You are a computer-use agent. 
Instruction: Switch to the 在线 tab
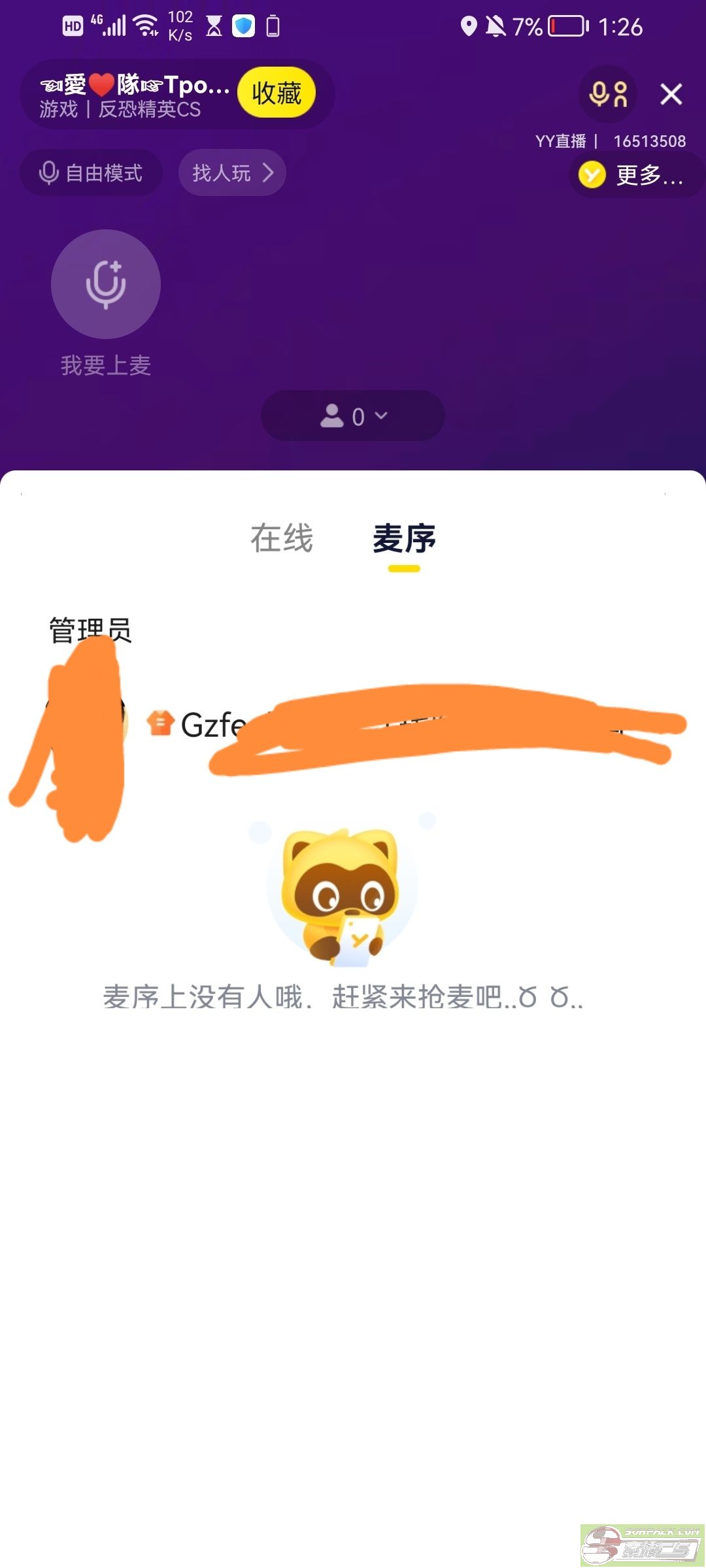pyautogui.click(x=282, y=538)
